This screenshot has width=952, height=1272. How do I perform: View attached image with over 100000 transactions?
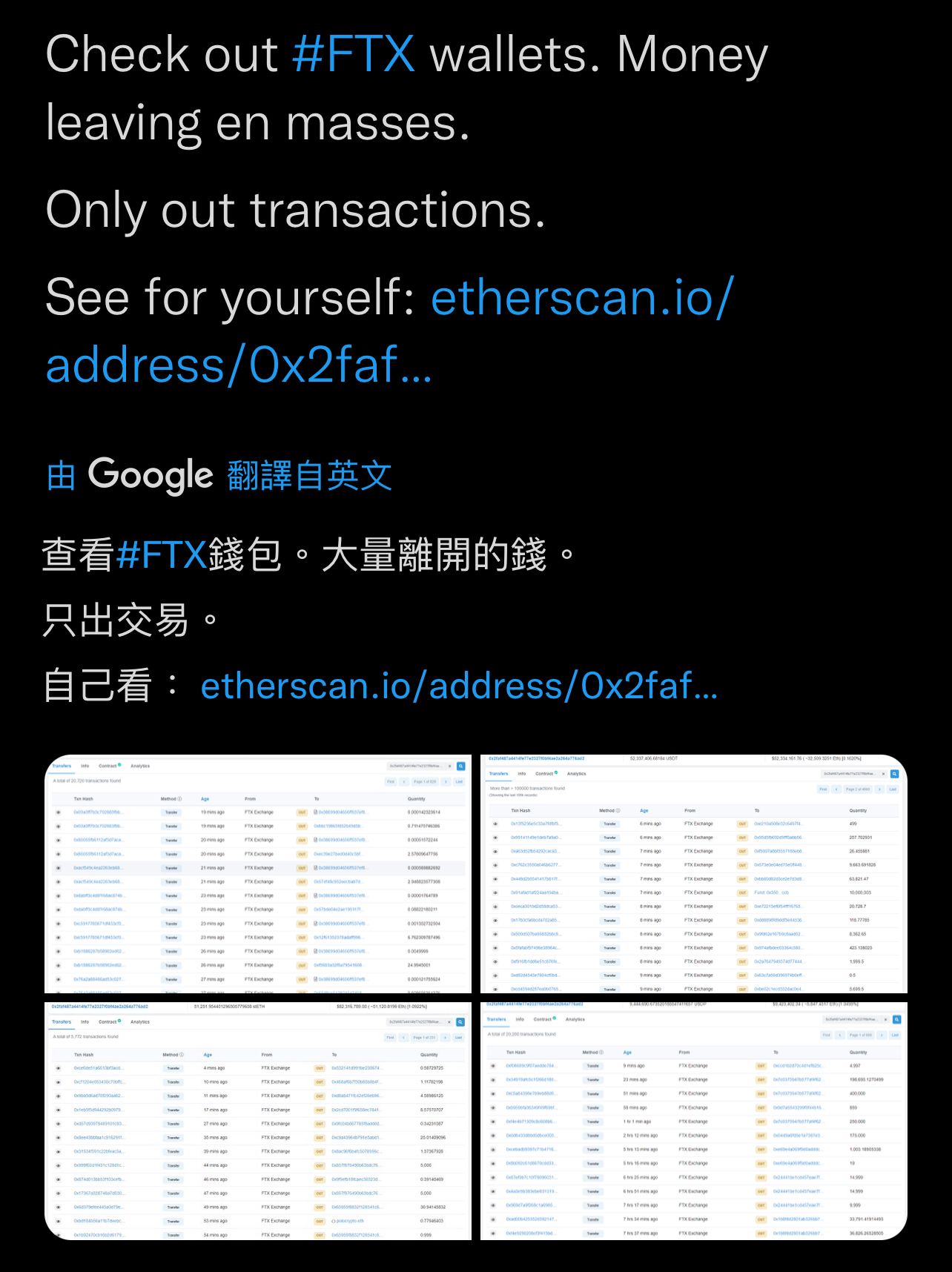click(x=693, y=873)
